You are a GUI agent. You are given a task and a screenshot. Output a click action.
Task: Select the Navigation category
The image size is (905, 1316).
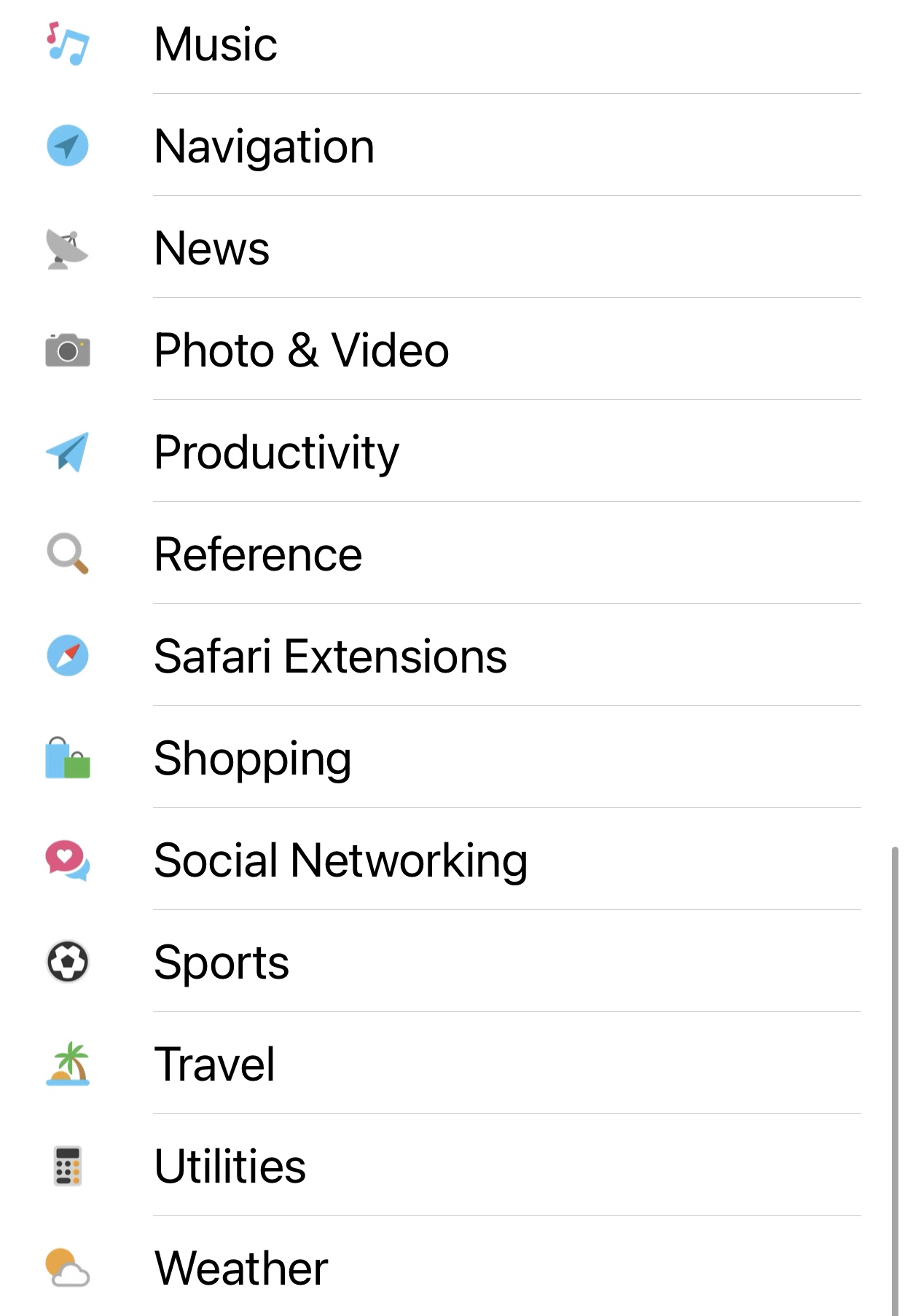264,146
